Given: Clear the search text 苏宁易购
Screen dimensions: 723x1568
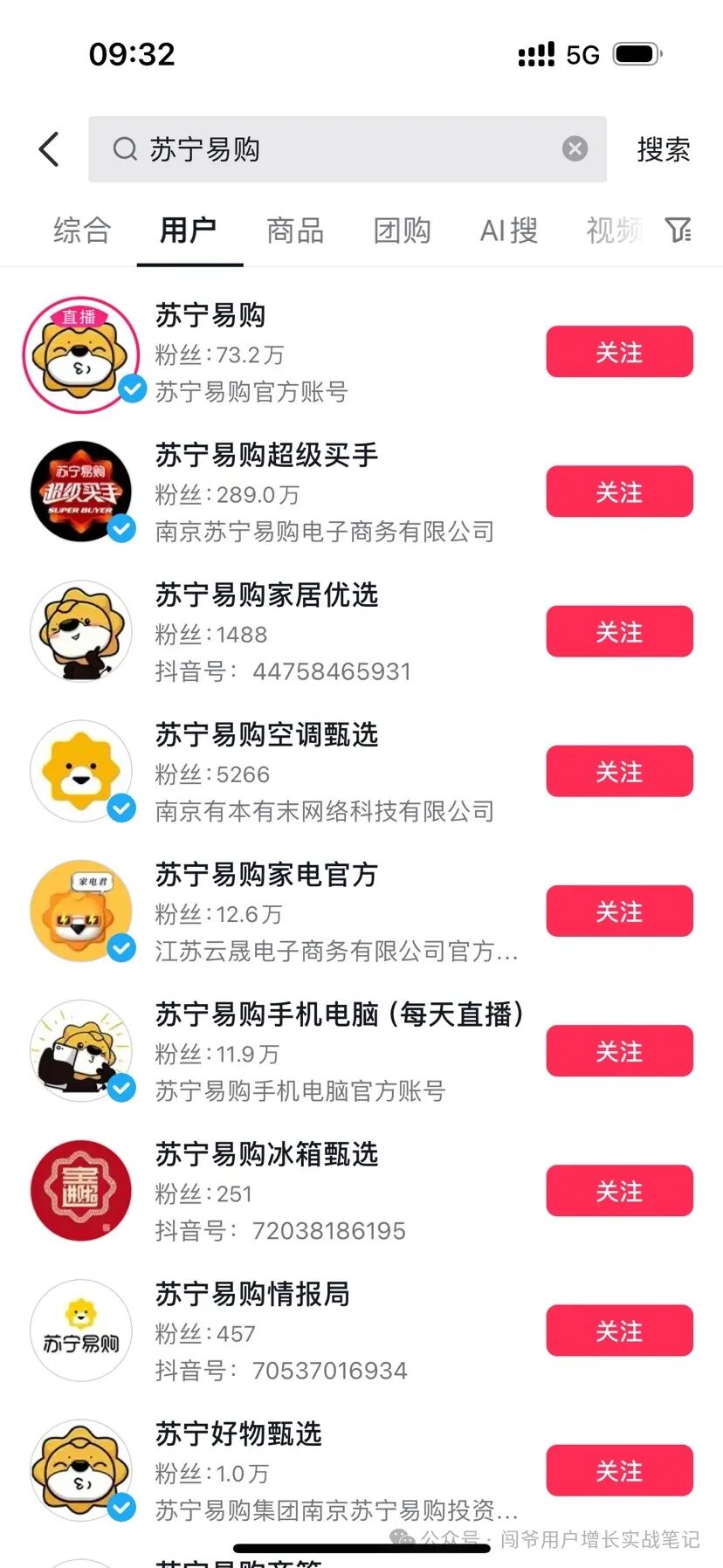Looking at the screenshot, I should 575,149.
